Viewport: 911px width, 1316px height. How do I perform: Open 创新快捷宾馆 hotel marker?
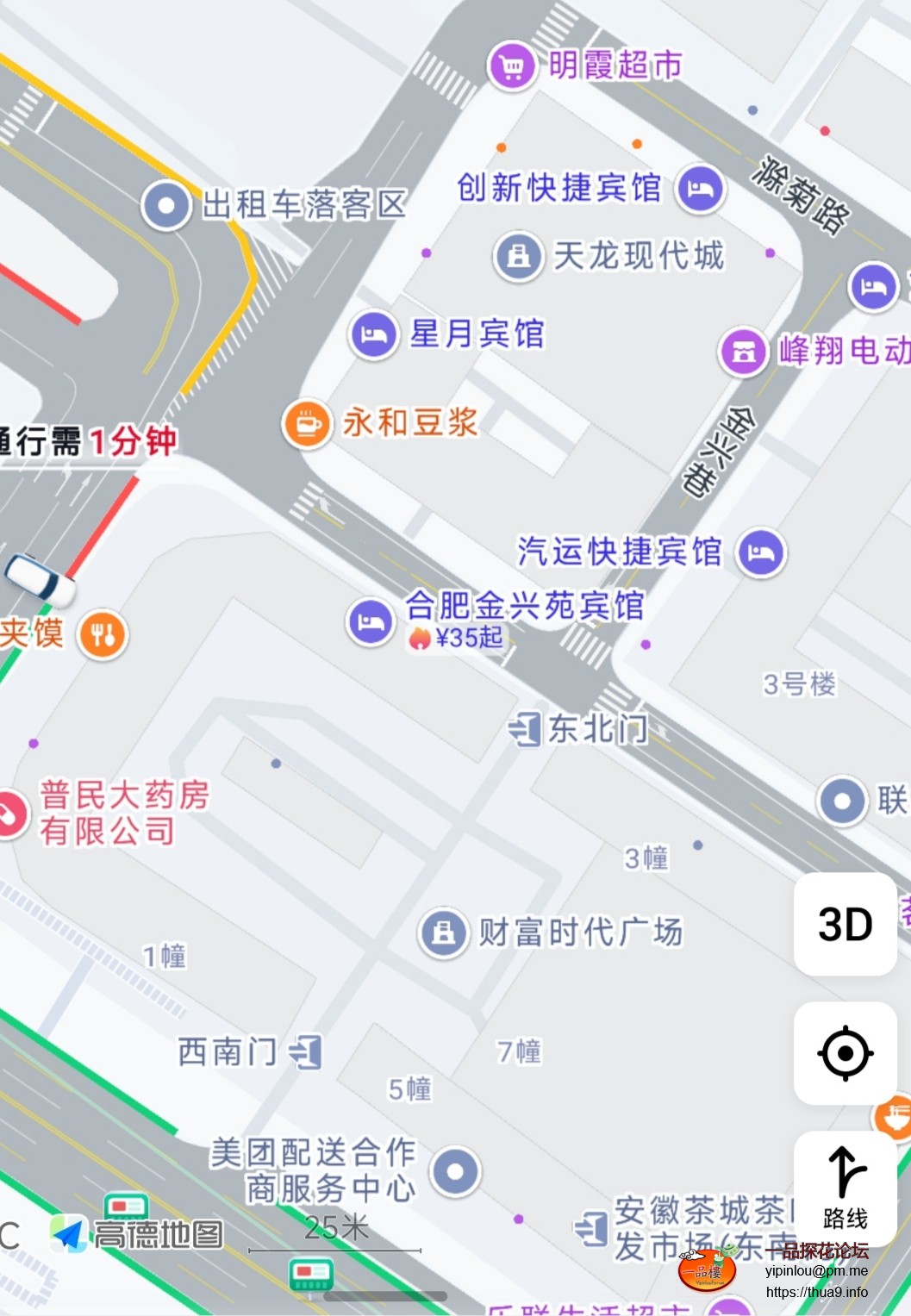click(700, 188)
